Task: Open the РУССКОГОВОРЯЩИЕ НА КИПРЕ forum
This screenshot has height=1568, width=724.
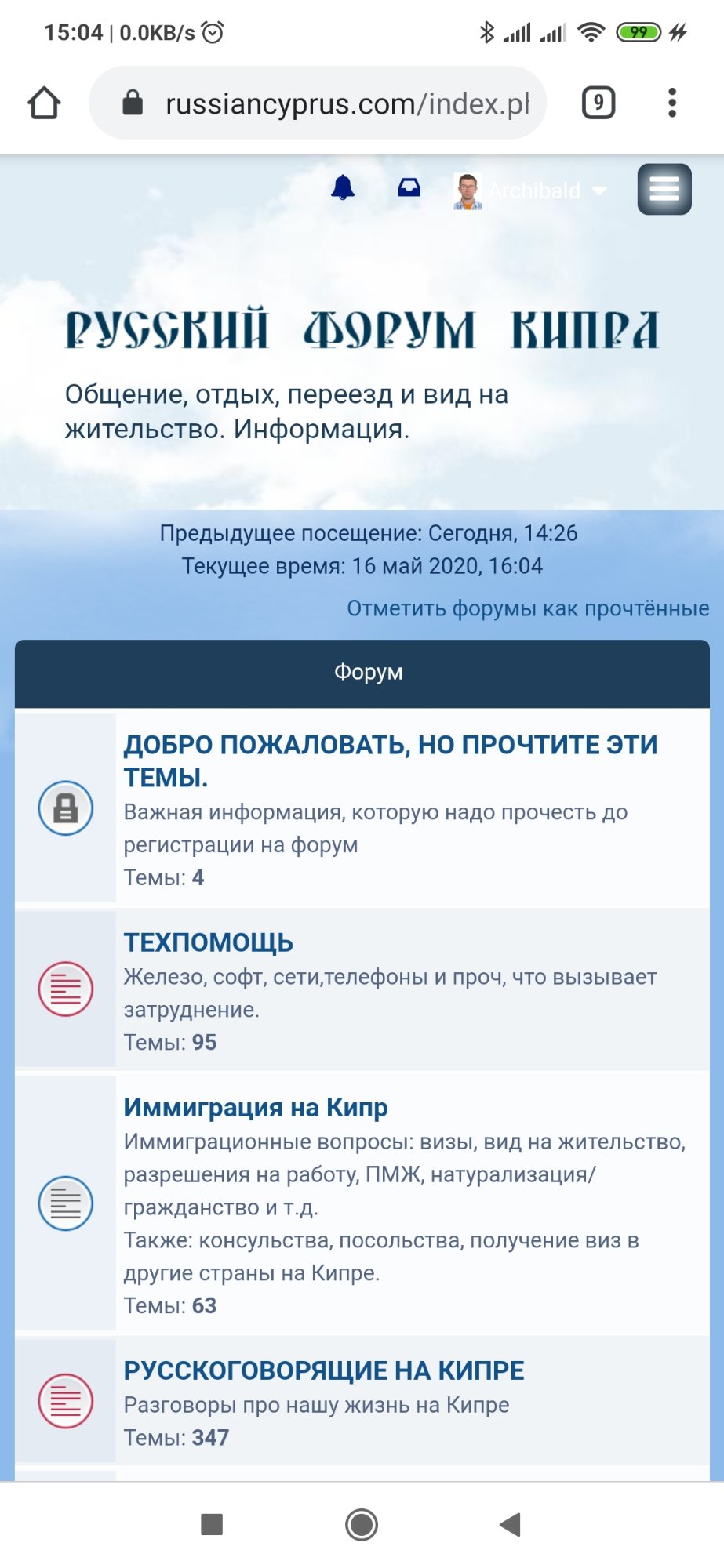Action: 324,1370
